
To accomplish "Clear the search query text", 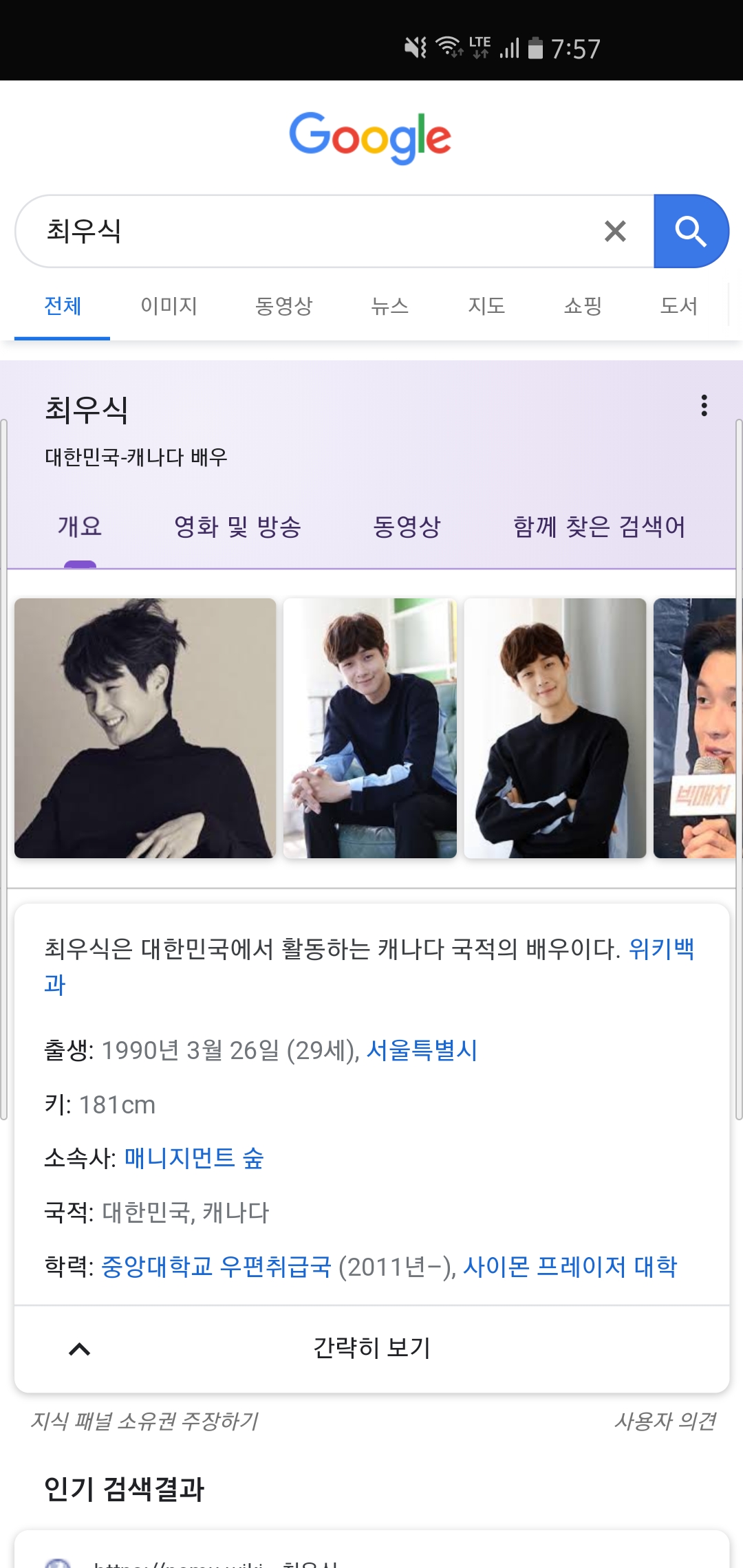I will (x=615, y=231).
